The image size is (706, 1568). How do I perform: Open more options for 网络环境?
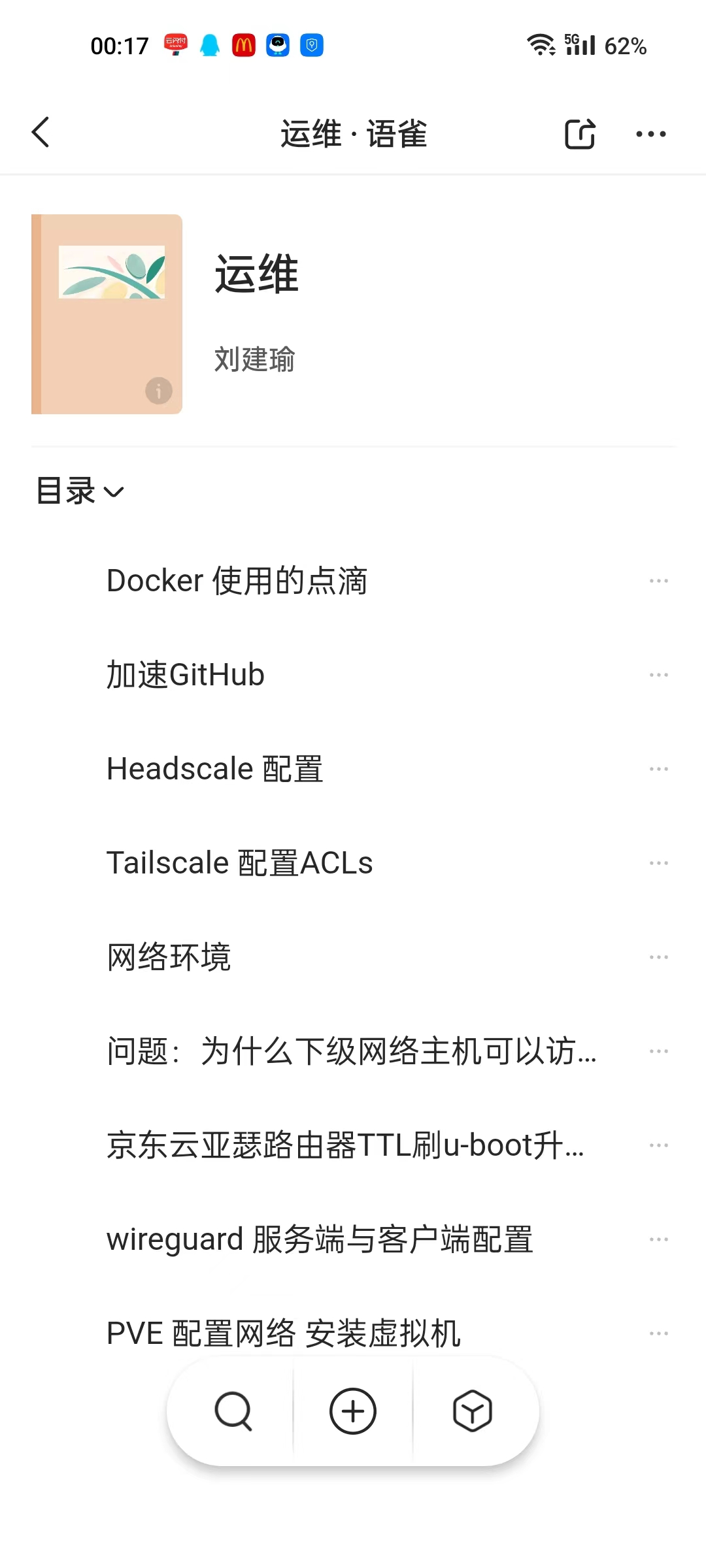pyautogui.click(x=658, y=957)
